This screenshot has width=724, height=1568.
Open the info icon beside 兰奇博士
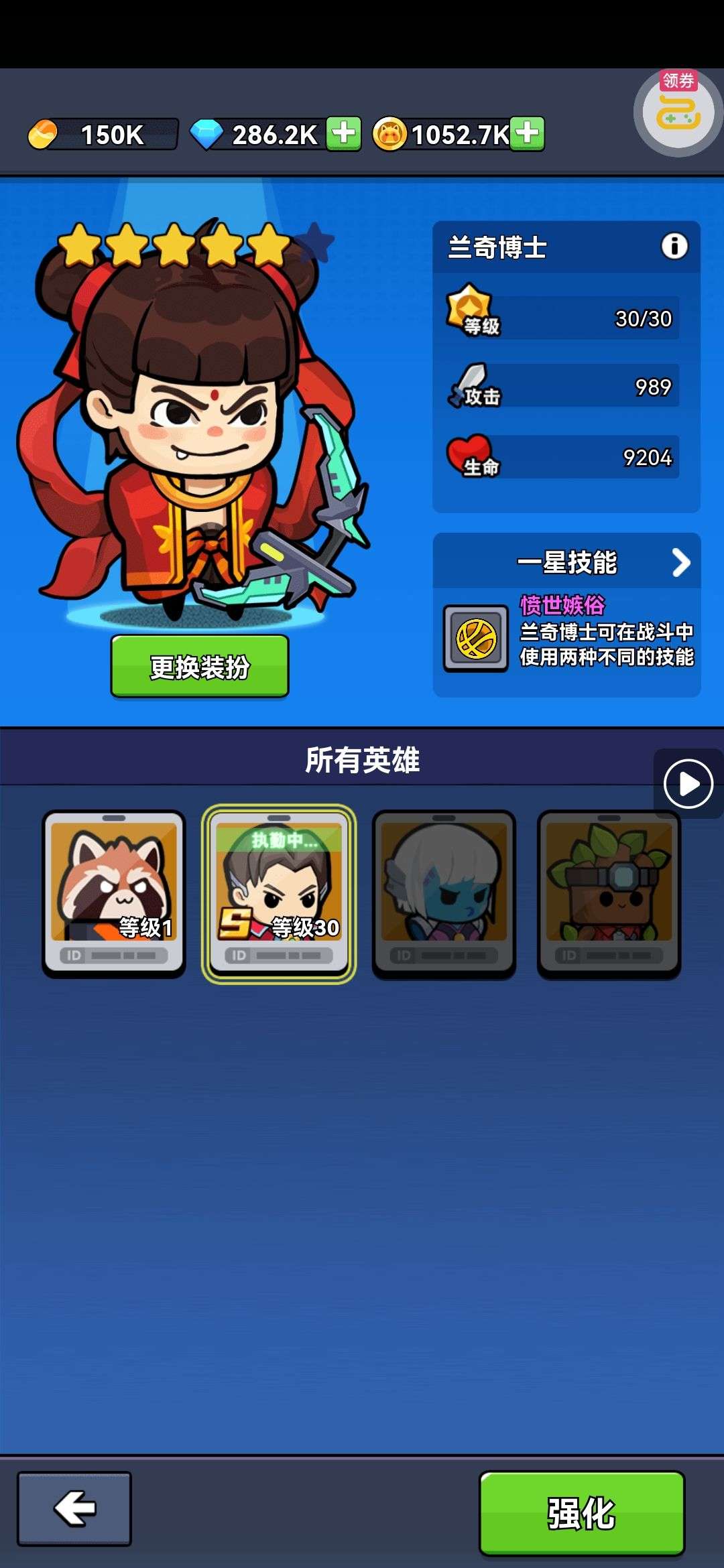point(674,246)
